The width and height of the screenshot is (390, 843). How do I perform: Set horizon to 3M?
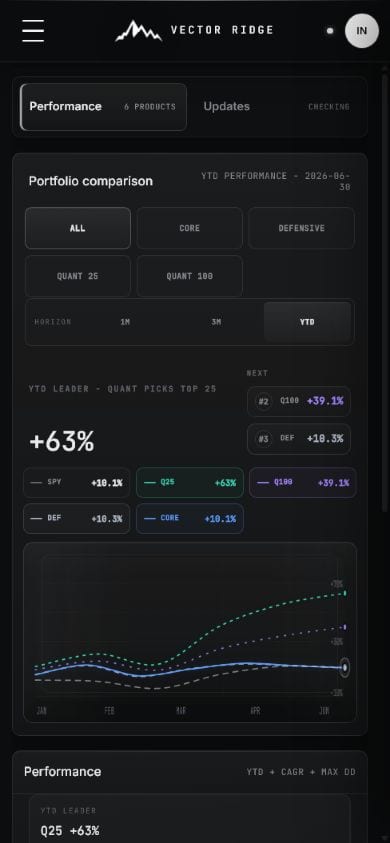[216, 322]
